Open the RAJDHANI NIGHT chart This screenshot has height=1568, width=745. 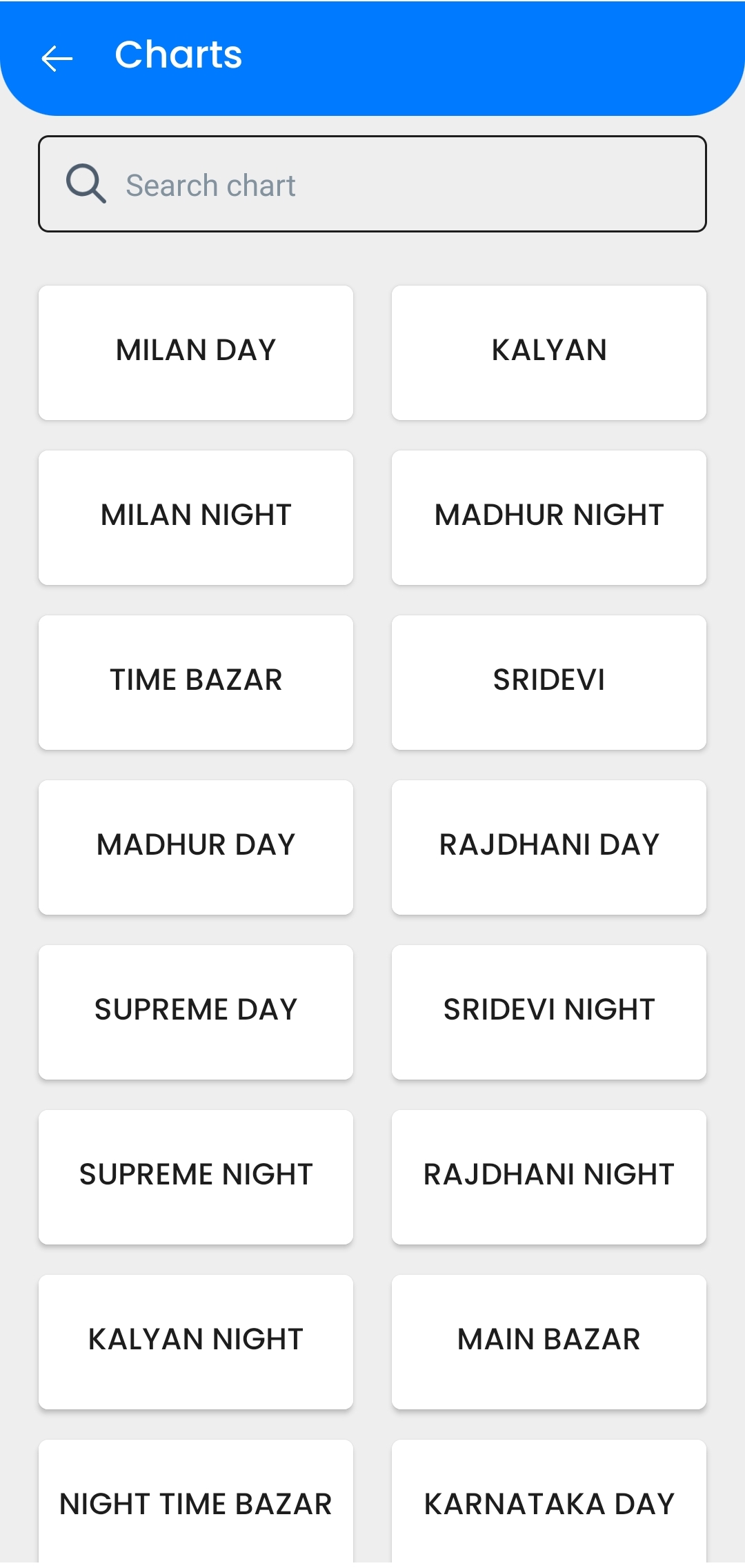click(x=548, y=1177)
